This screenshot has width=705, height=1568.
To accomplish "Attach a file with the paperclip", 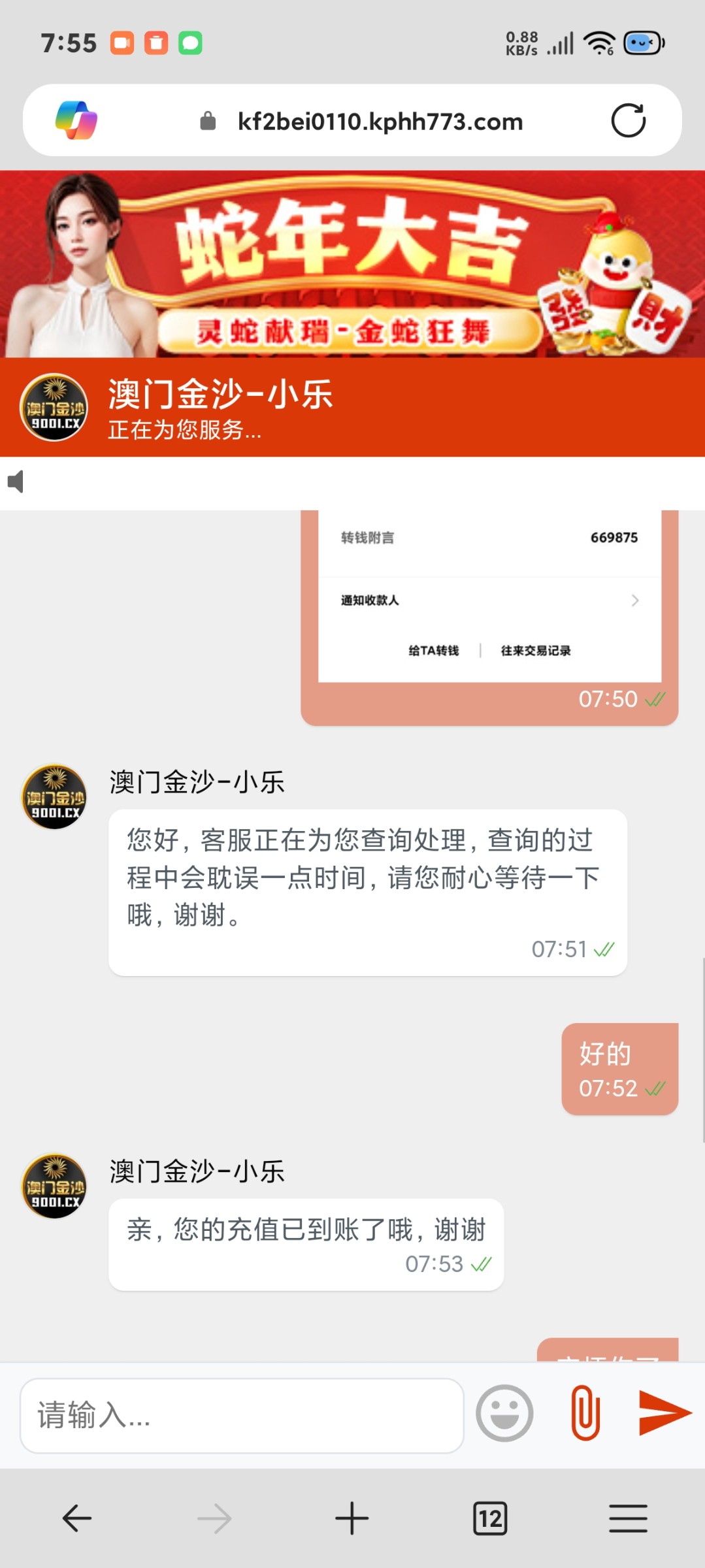I will (x=585, y=1413).
